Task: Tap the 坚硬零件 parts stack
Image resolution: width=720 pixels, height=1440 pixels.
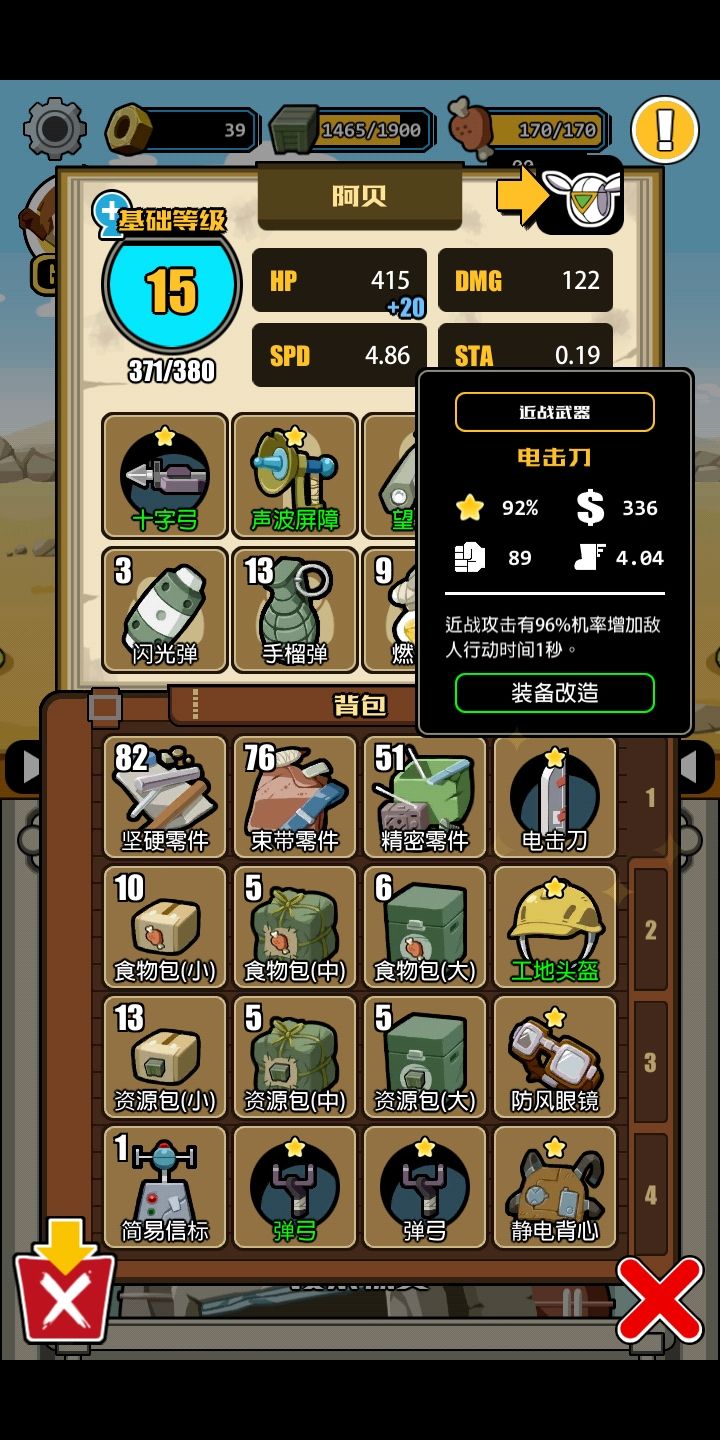Action: click(x=163, y=798)
